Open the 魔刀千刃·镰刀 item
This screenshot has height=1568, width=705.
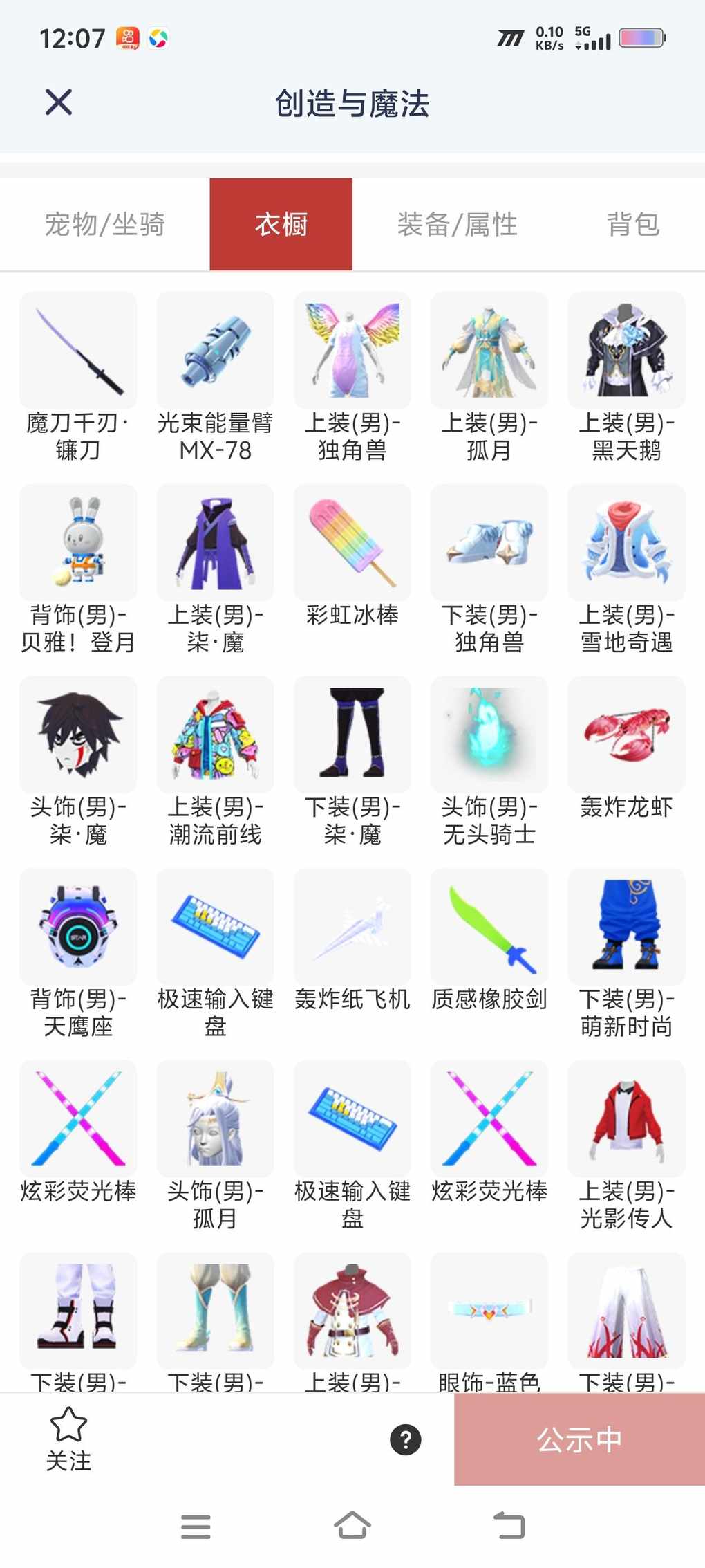pos(78,351)
